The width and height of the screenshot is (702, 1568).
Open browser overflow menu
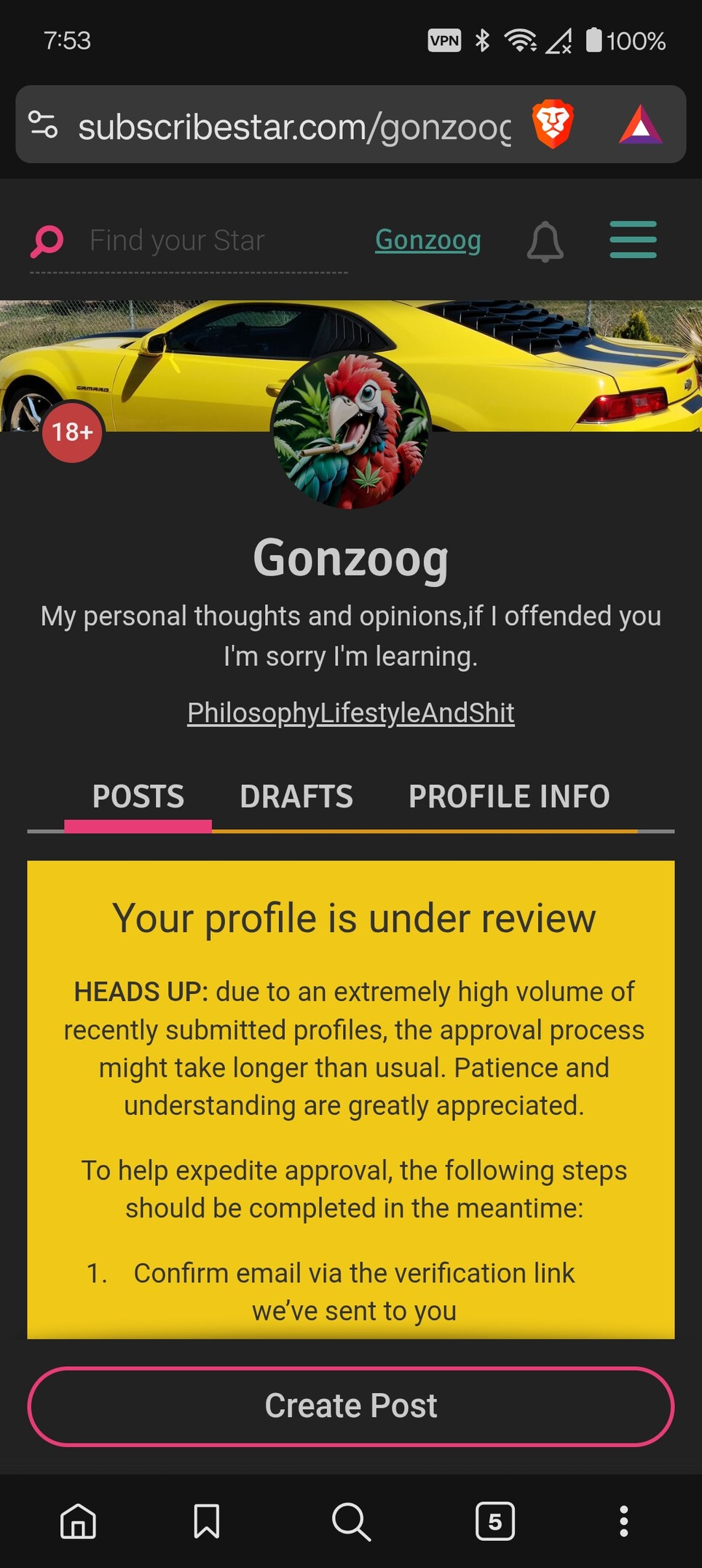click(x=623, y=1521)
